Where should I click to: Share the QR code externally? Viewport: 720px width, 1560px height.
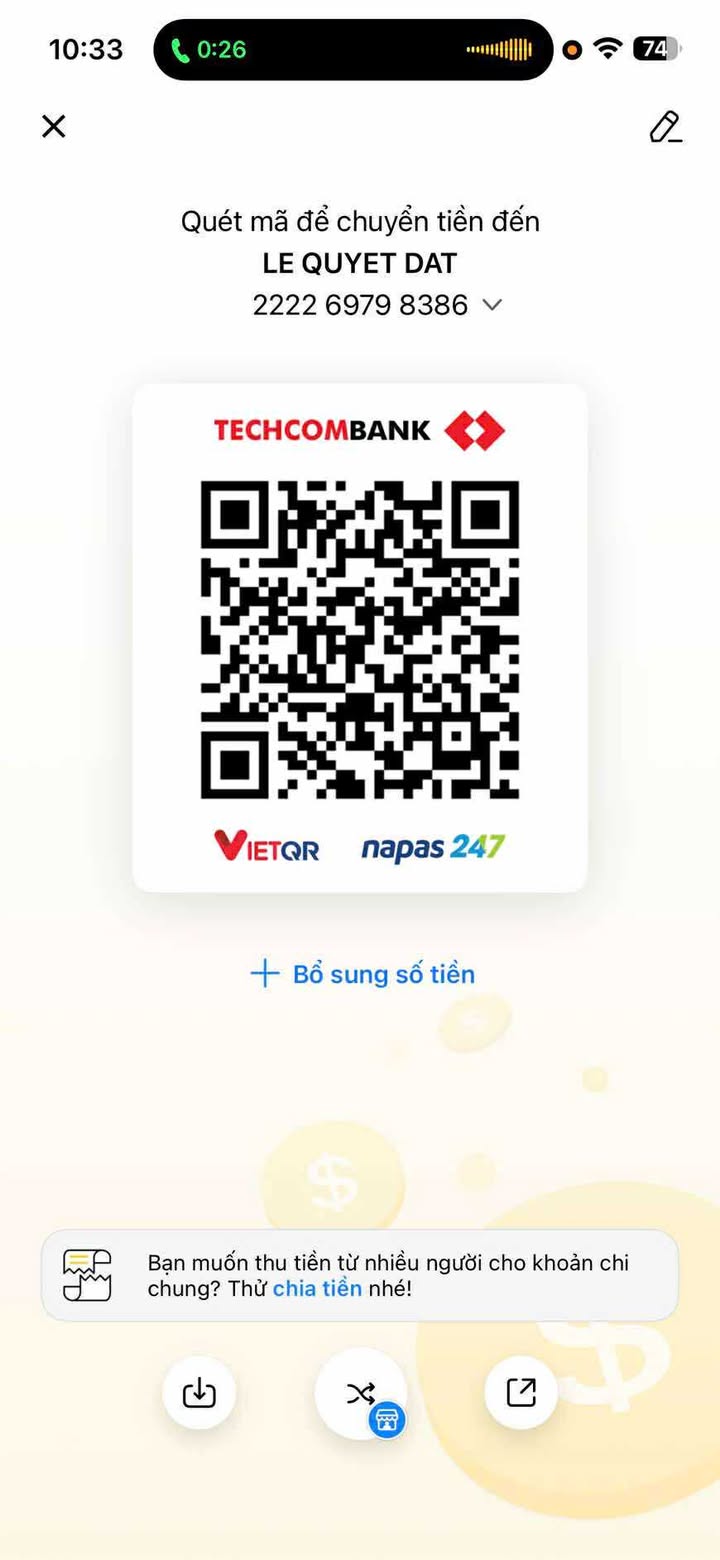pyautogui.click(x=521, y=1393)
